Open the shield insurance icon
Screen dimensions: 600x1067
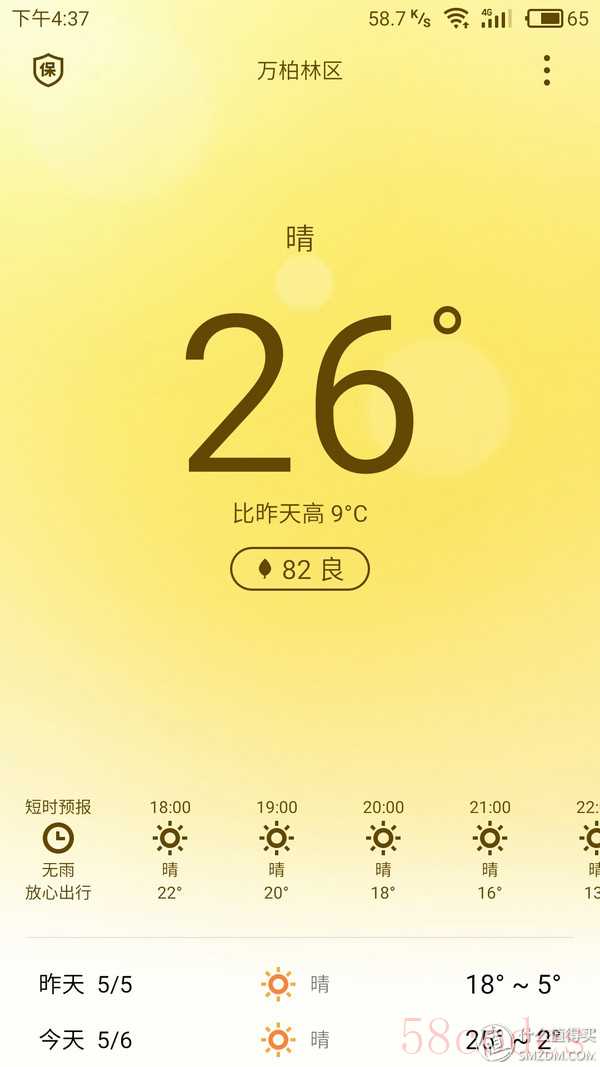coord(48,70)
